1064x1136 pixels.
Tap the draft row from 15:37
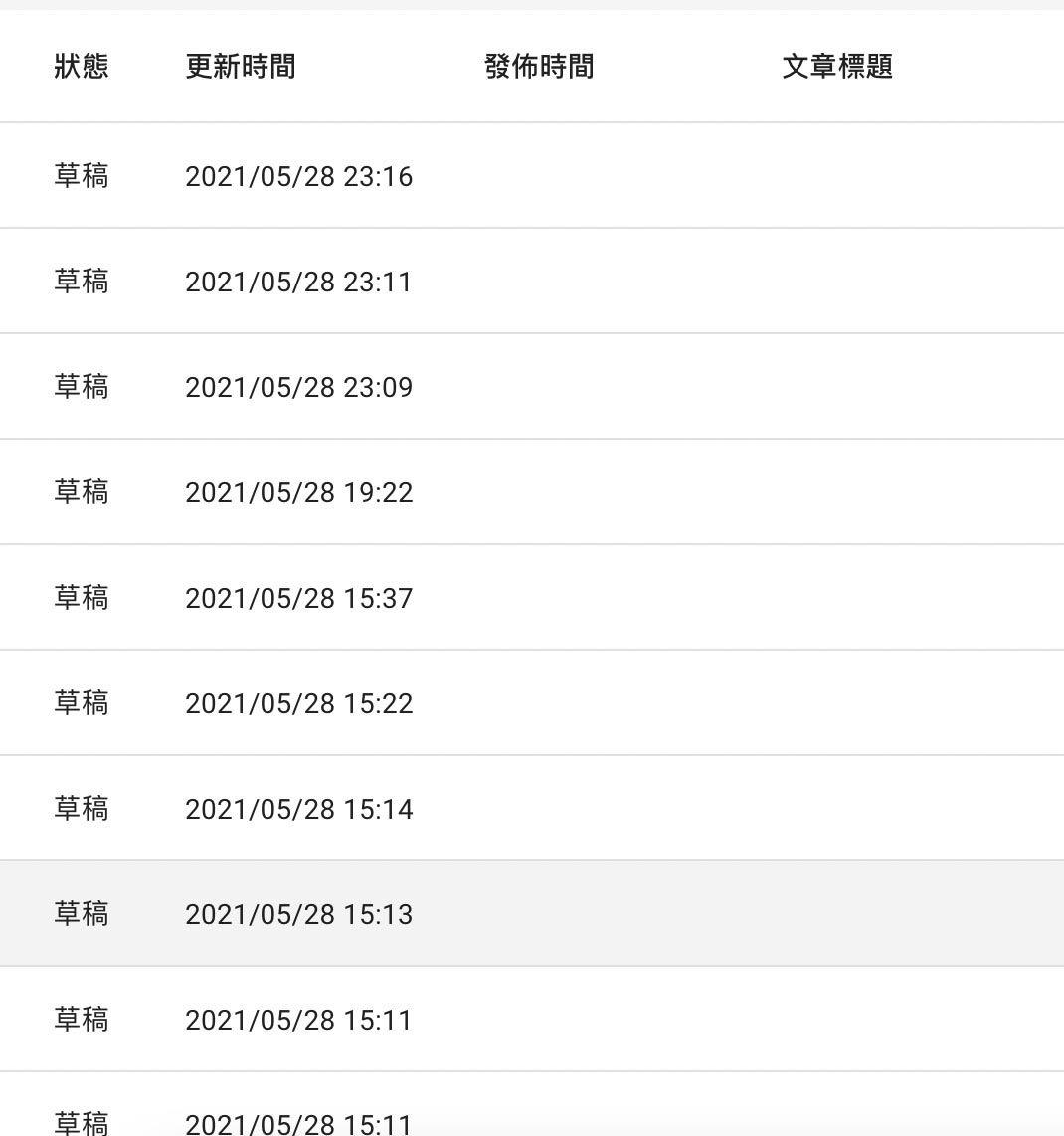298,598
